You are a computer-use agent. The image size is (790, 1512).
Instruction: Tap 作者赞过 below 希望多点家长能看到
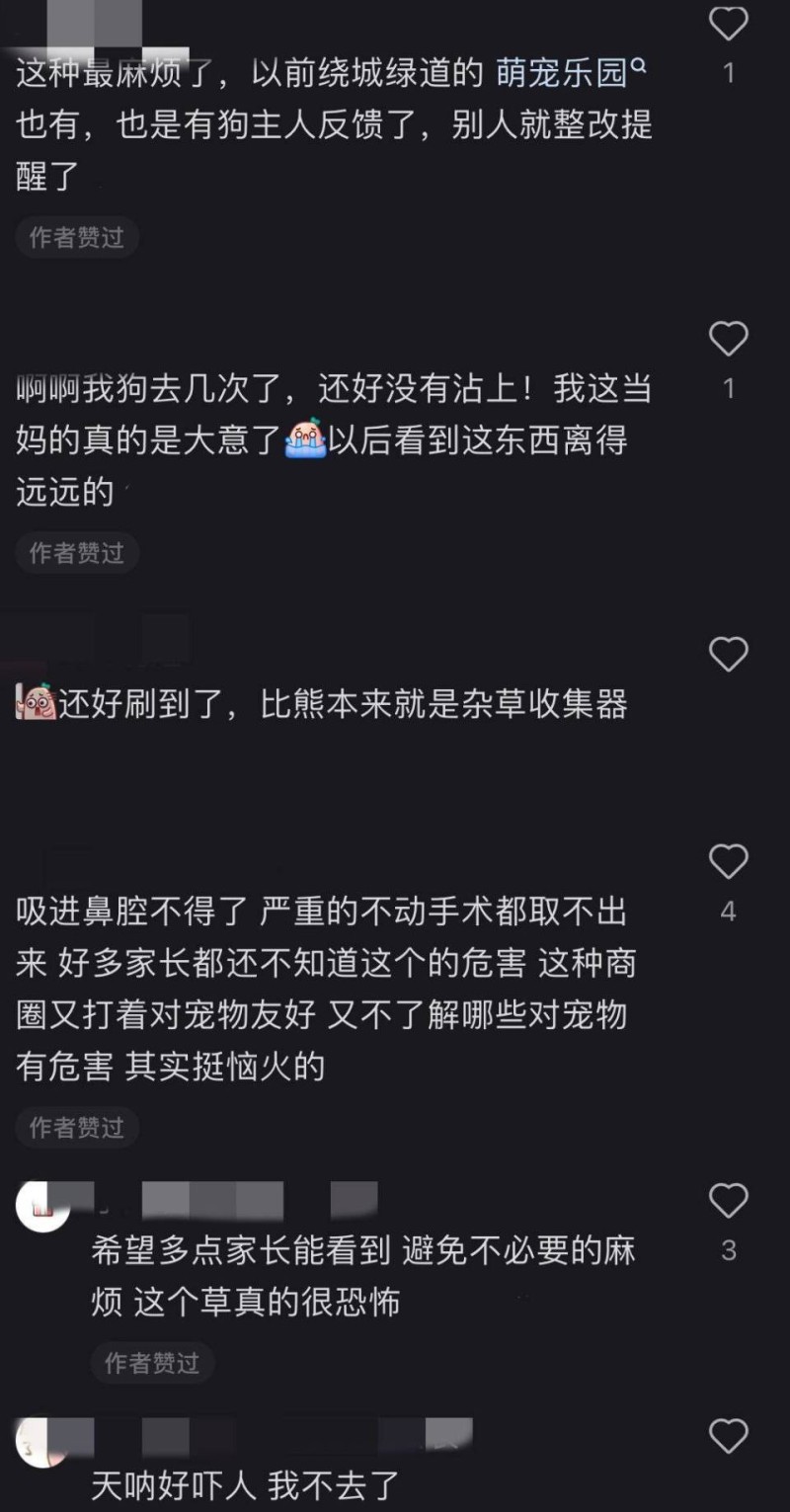pyautogui.click(x=151, y=1364)
